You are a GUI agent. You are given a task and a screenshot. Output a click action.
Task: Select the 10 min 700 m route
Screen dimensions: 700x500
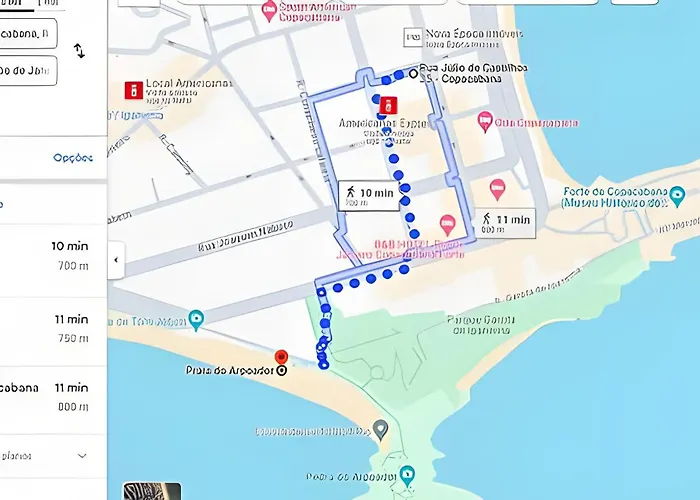tap(50, 254)
